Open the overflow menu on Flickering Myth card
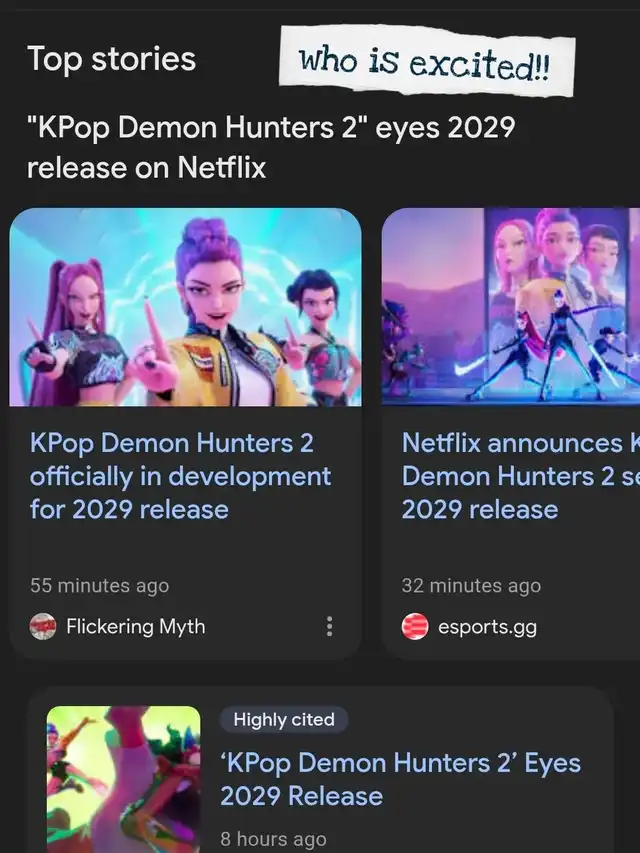Screen dimensions: 640x853 click(330, 627)
